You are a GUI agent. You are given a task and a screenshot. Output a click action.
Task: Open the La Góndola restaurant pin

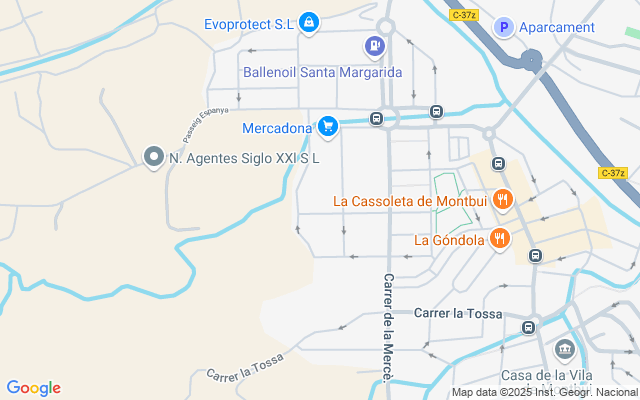pyautogui.click(x=499, y=239)
